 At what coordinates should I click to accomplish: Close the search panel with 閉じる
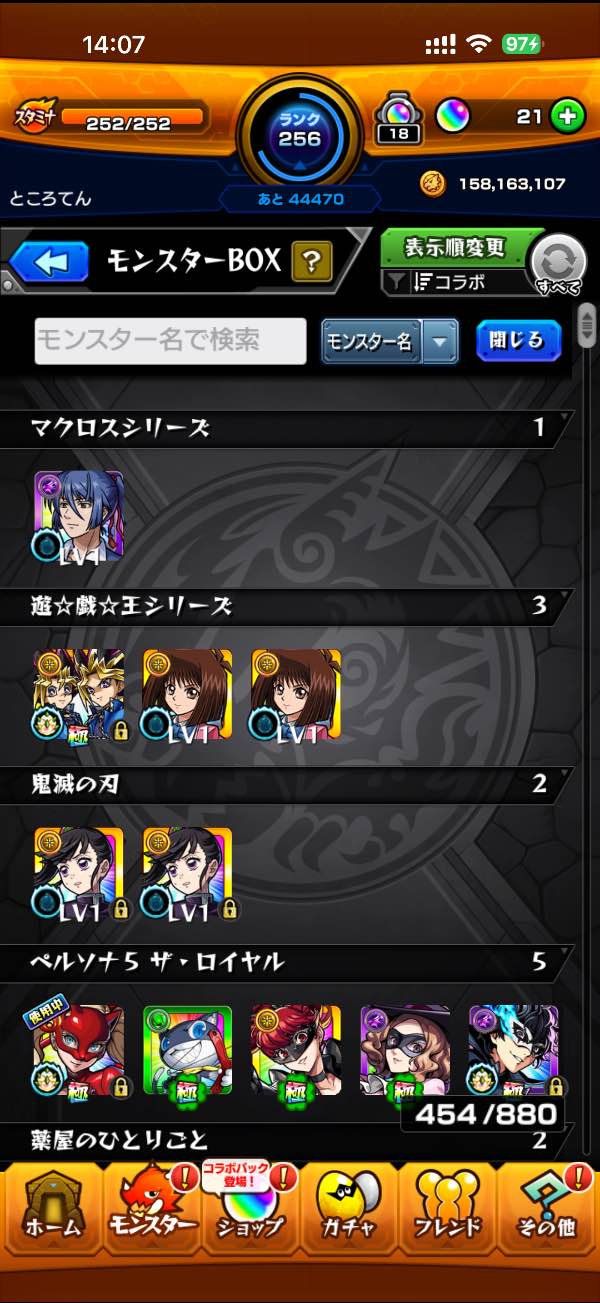[x=517, y=341]
